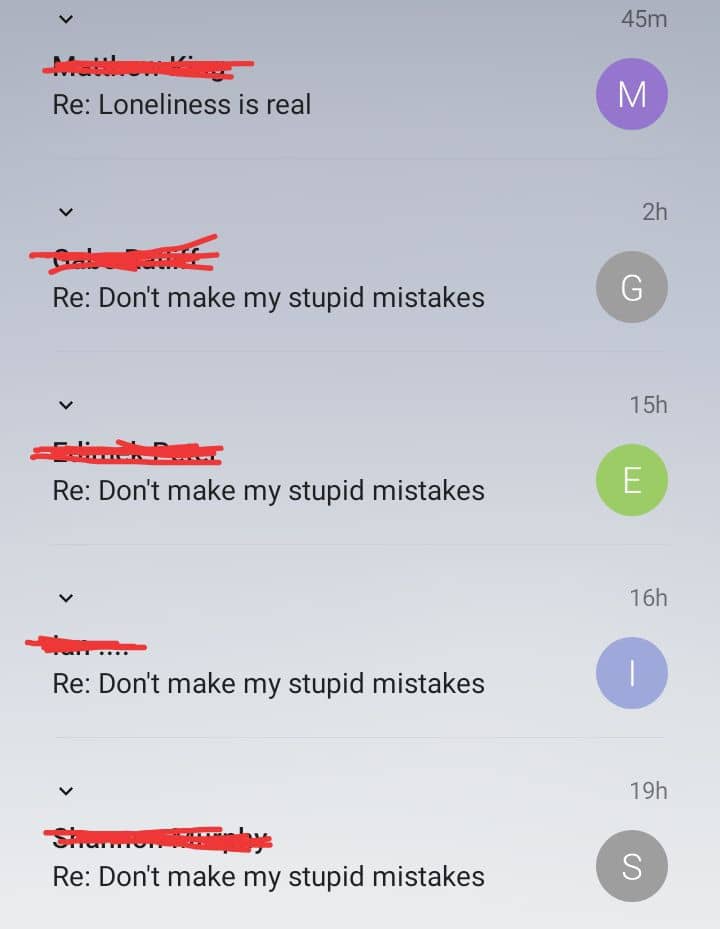
Task: Select the email with the gray S avatar
Action: [631, 866]
